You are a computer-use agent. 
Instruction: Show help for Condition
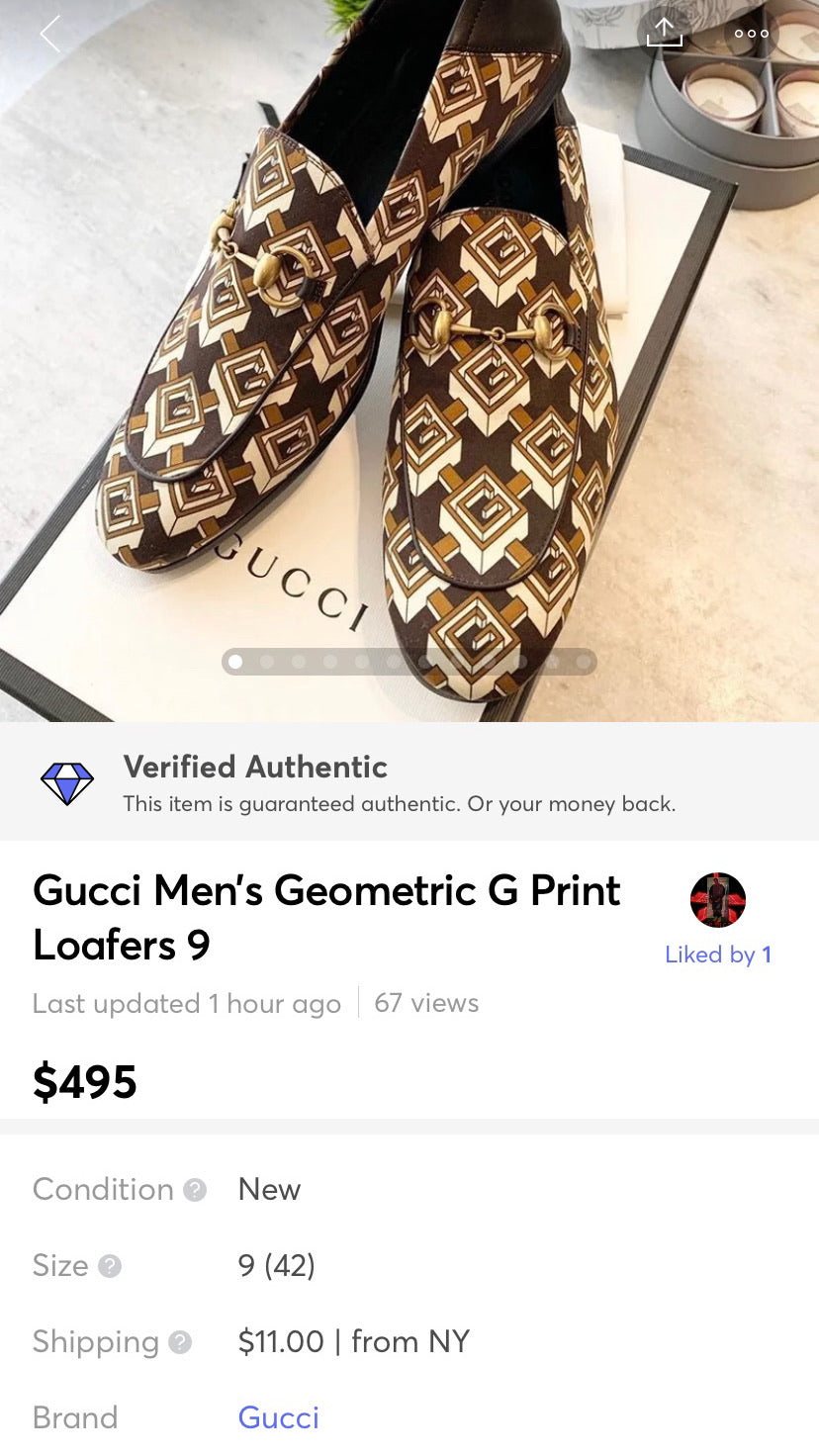click(x=196, y=1190)
